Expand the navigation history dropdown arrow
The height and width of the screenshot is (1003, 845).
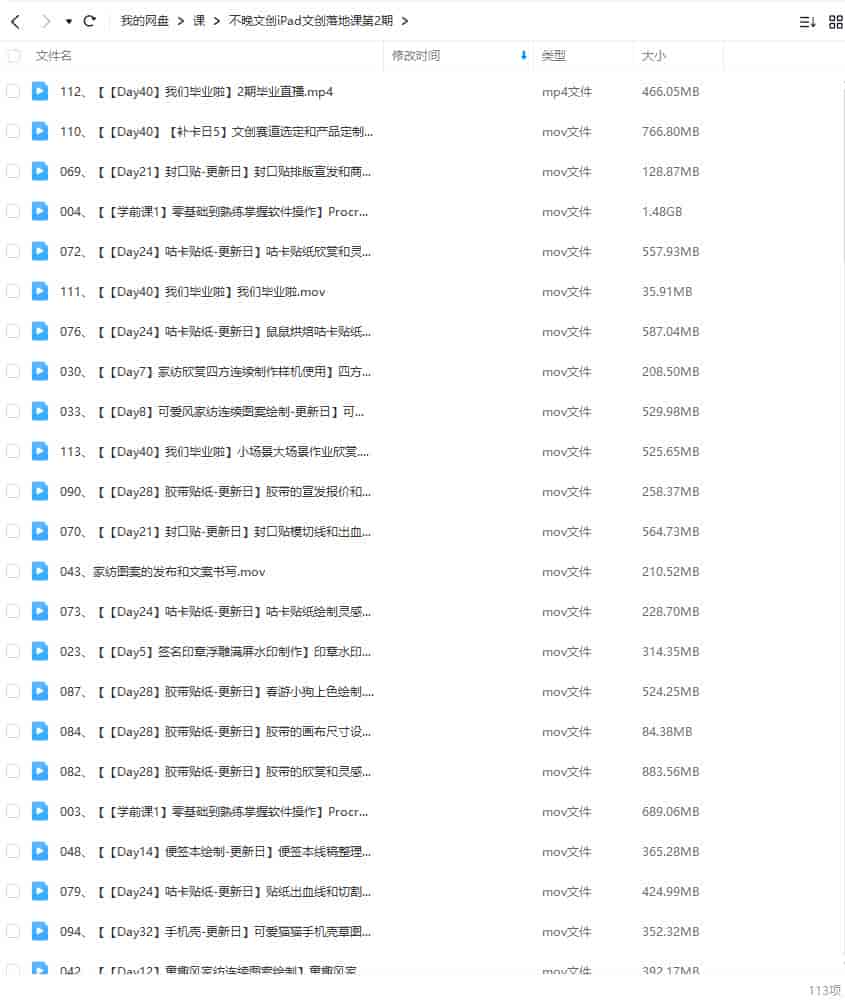point(68,21)
